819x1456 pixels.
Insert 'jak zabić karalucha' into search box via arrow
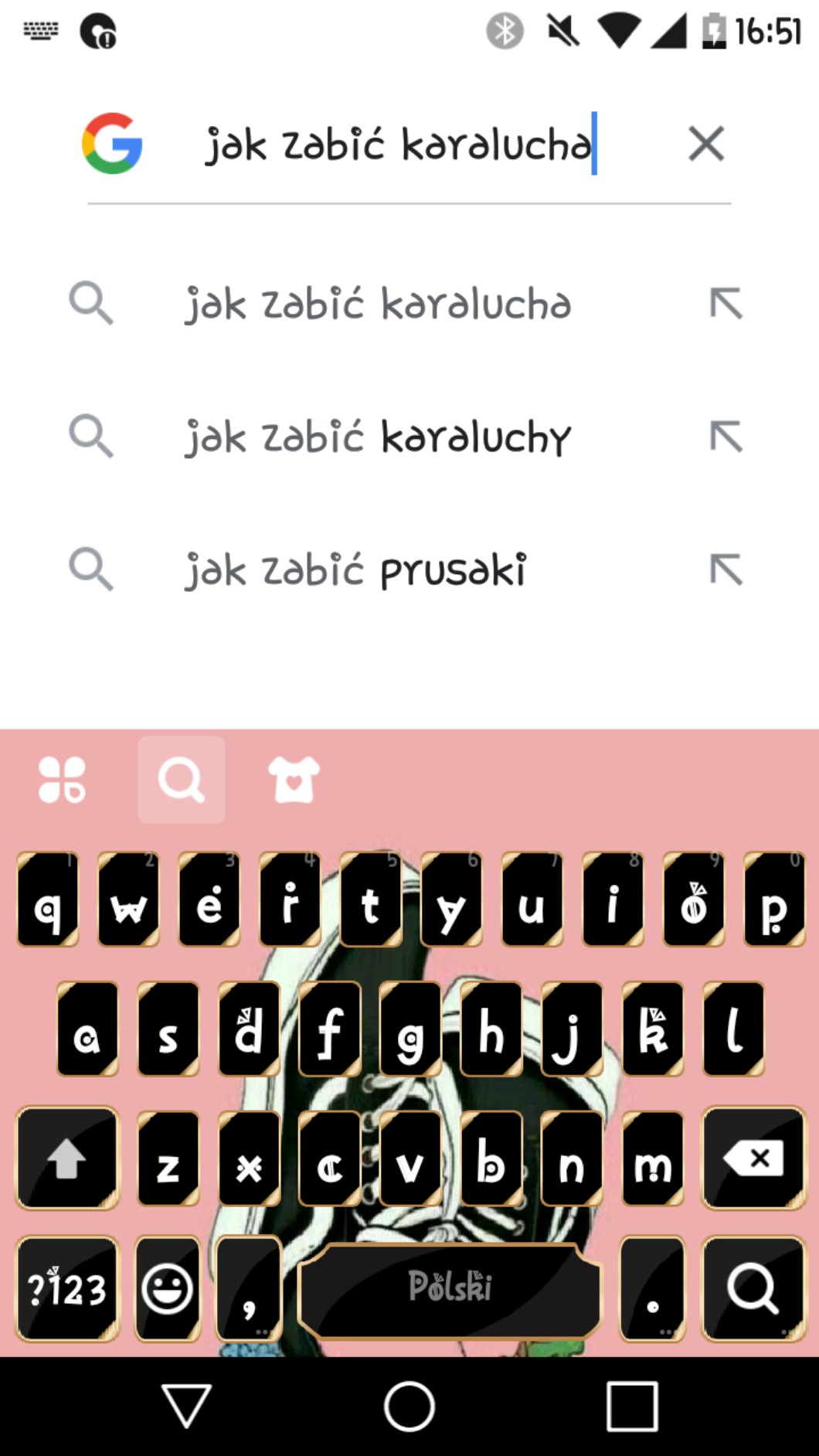pyautogui.click(x=726, y=304)
